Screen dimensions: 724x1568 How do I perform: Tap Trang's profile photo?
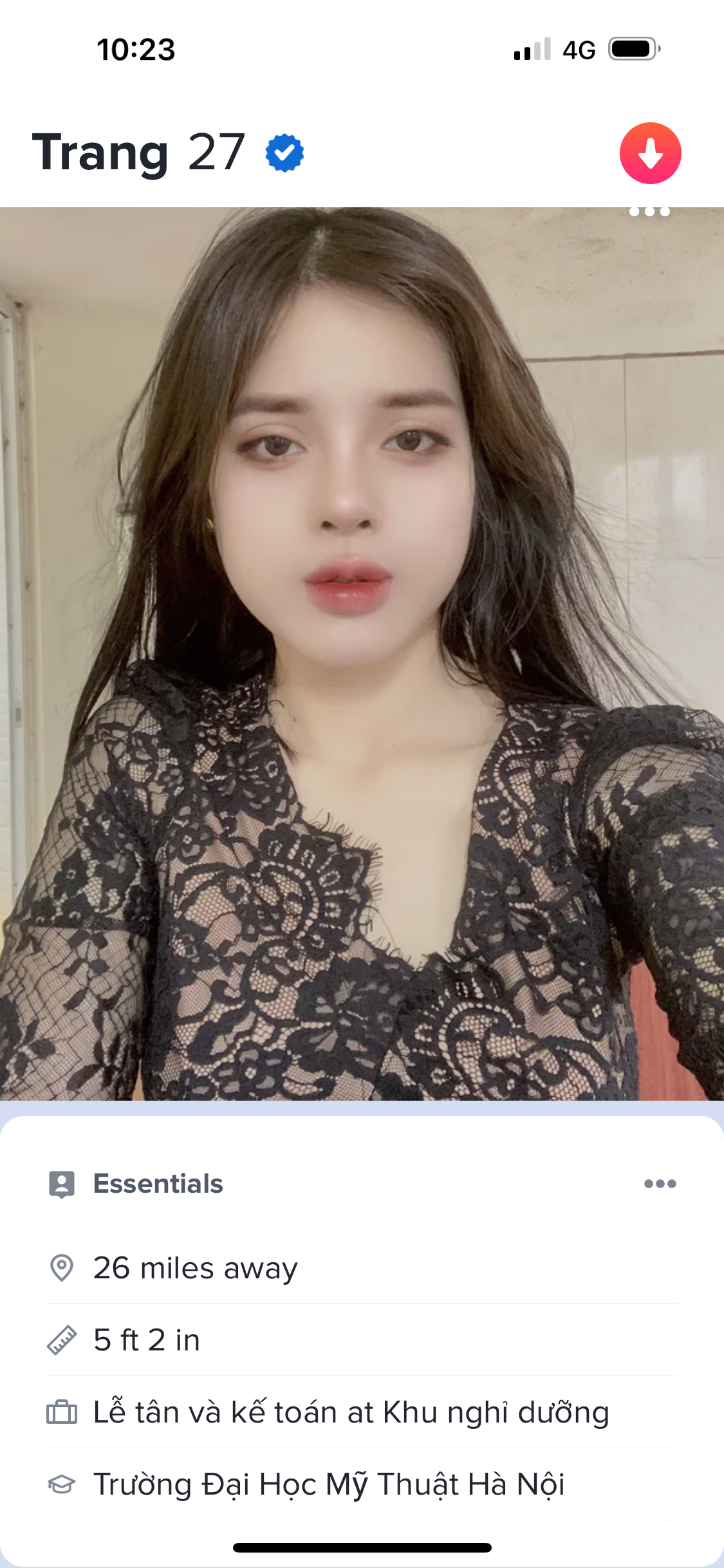click(360, 653)
